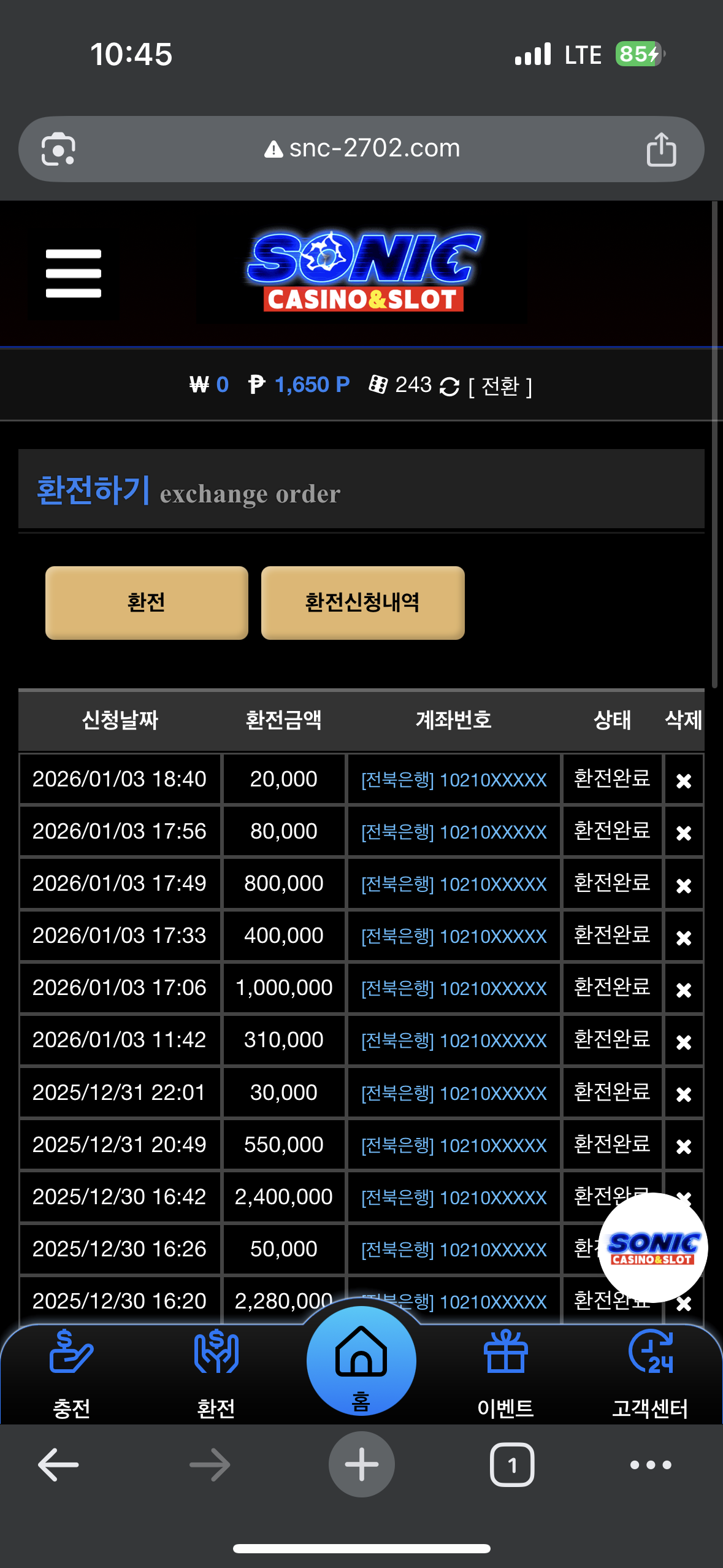Image resolution: width=723 pixels, height=1568 pixels.
Task: Delete the 2026/01/03 17:56 record
Action: click(683, 832)
